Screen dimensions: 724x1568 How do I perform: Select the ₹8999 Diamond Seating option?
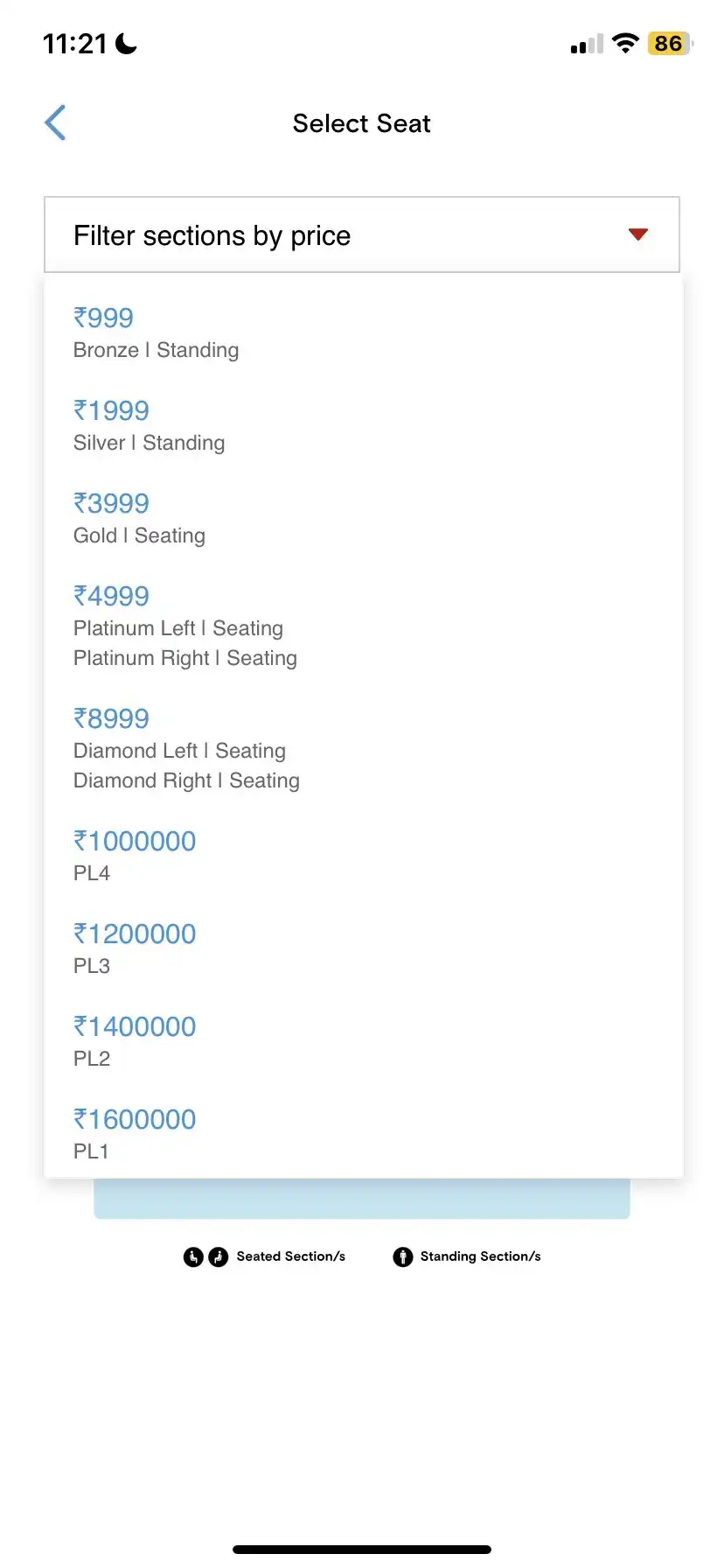pos(363,748)
